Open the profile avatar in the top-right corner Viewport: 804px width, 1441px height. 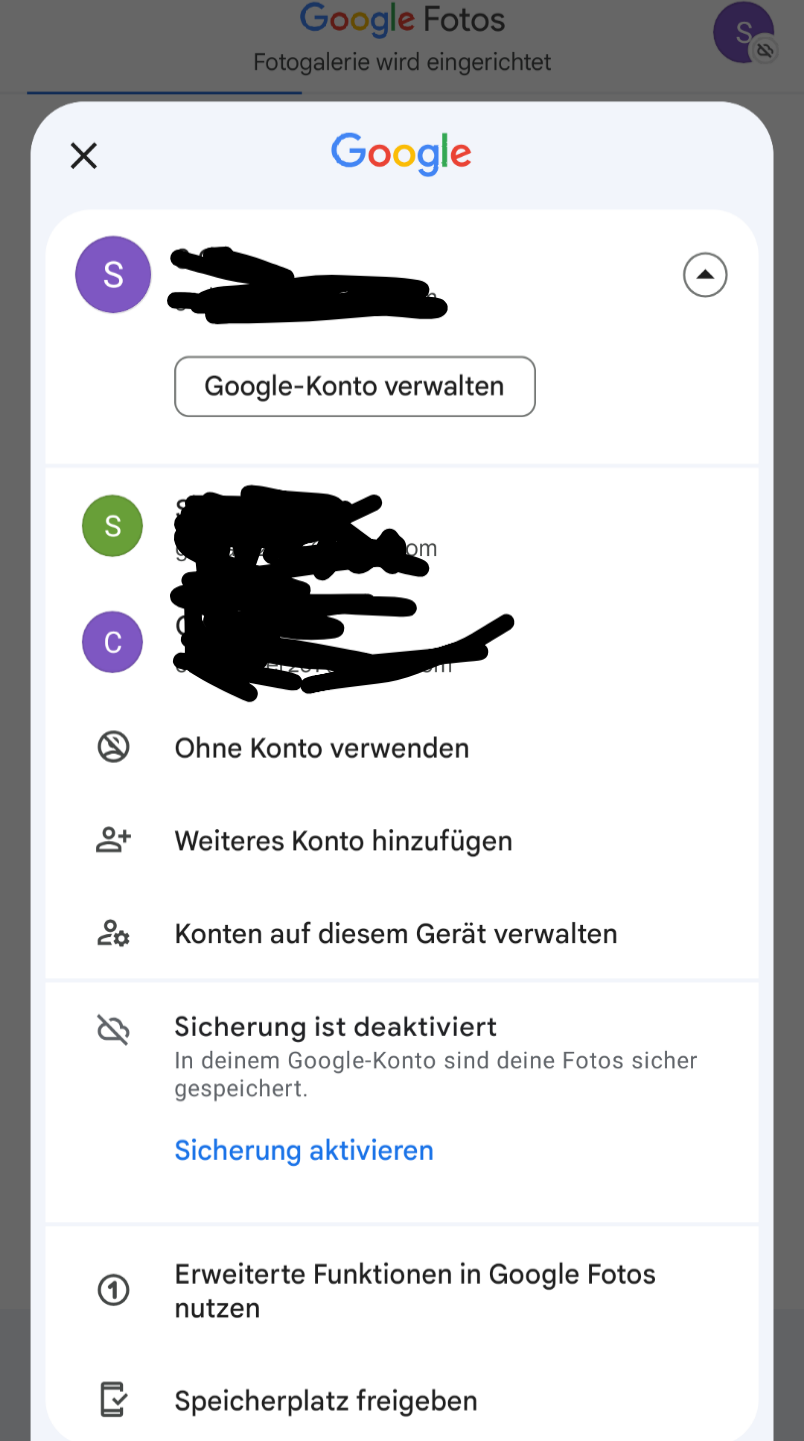(x=744, y=33)
